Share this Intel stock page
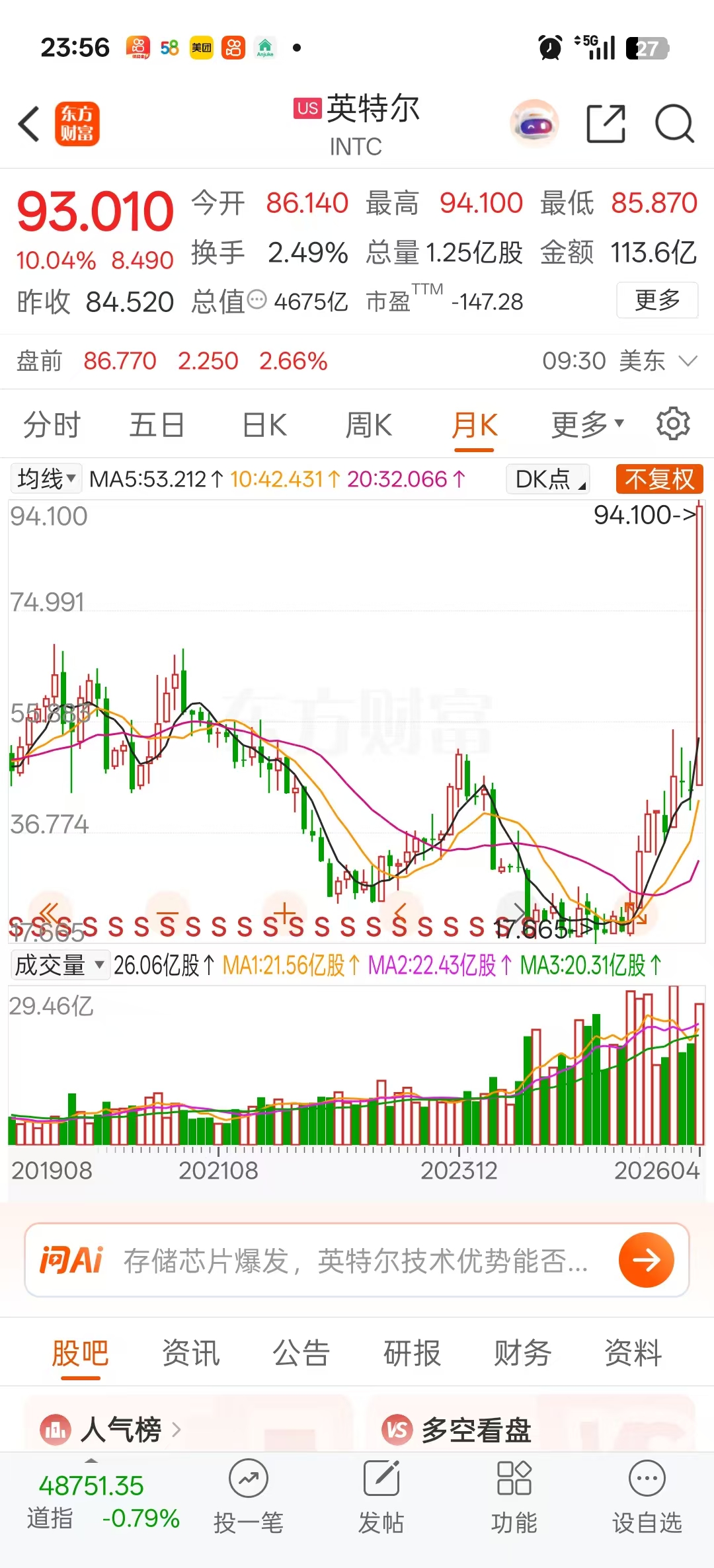Image resolution: width=714 pixels, height=1568 pixels. (606, 124)
